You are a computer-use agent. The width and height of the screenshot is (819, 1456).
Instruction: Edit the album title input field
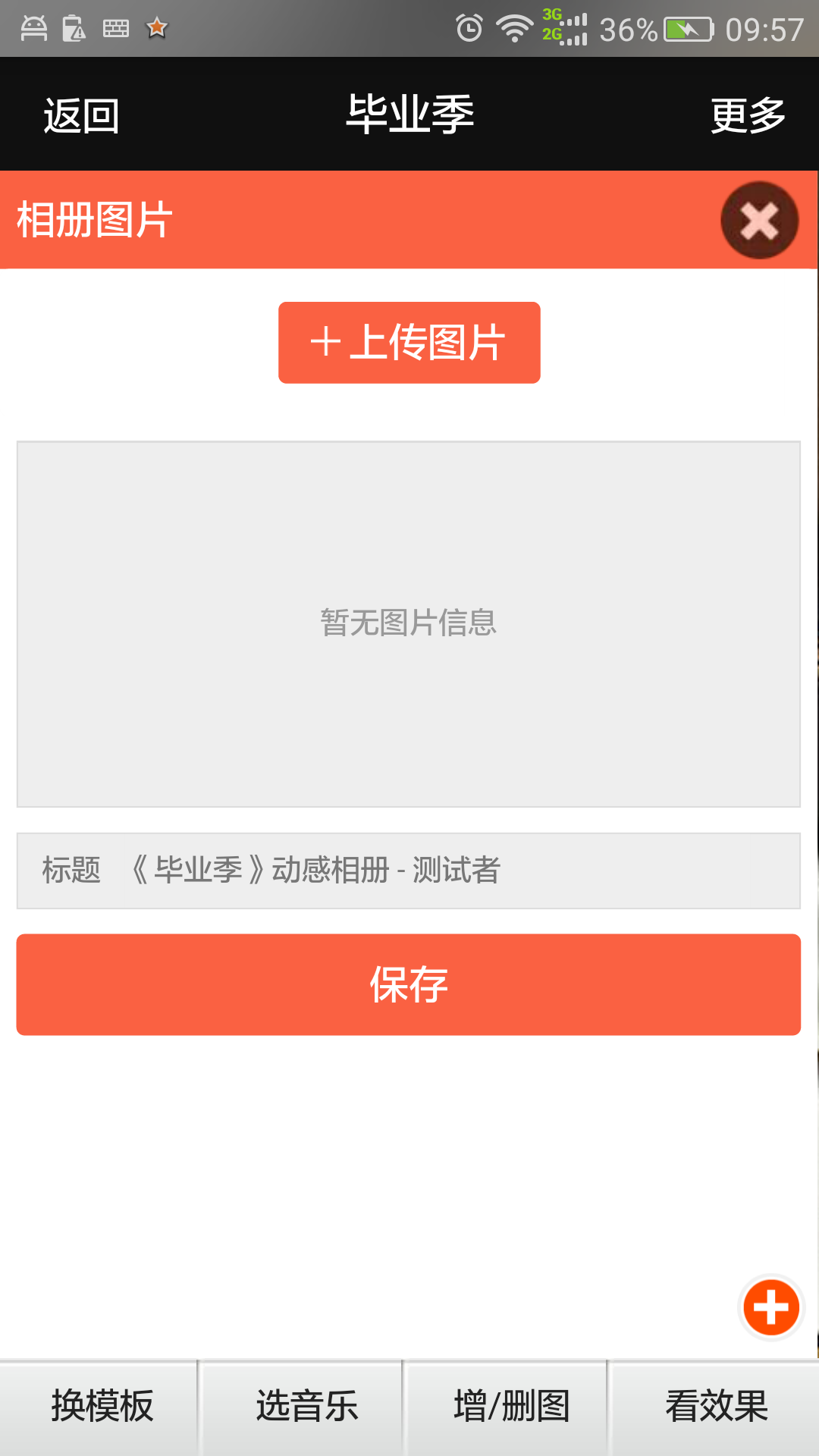coord(409,871)
